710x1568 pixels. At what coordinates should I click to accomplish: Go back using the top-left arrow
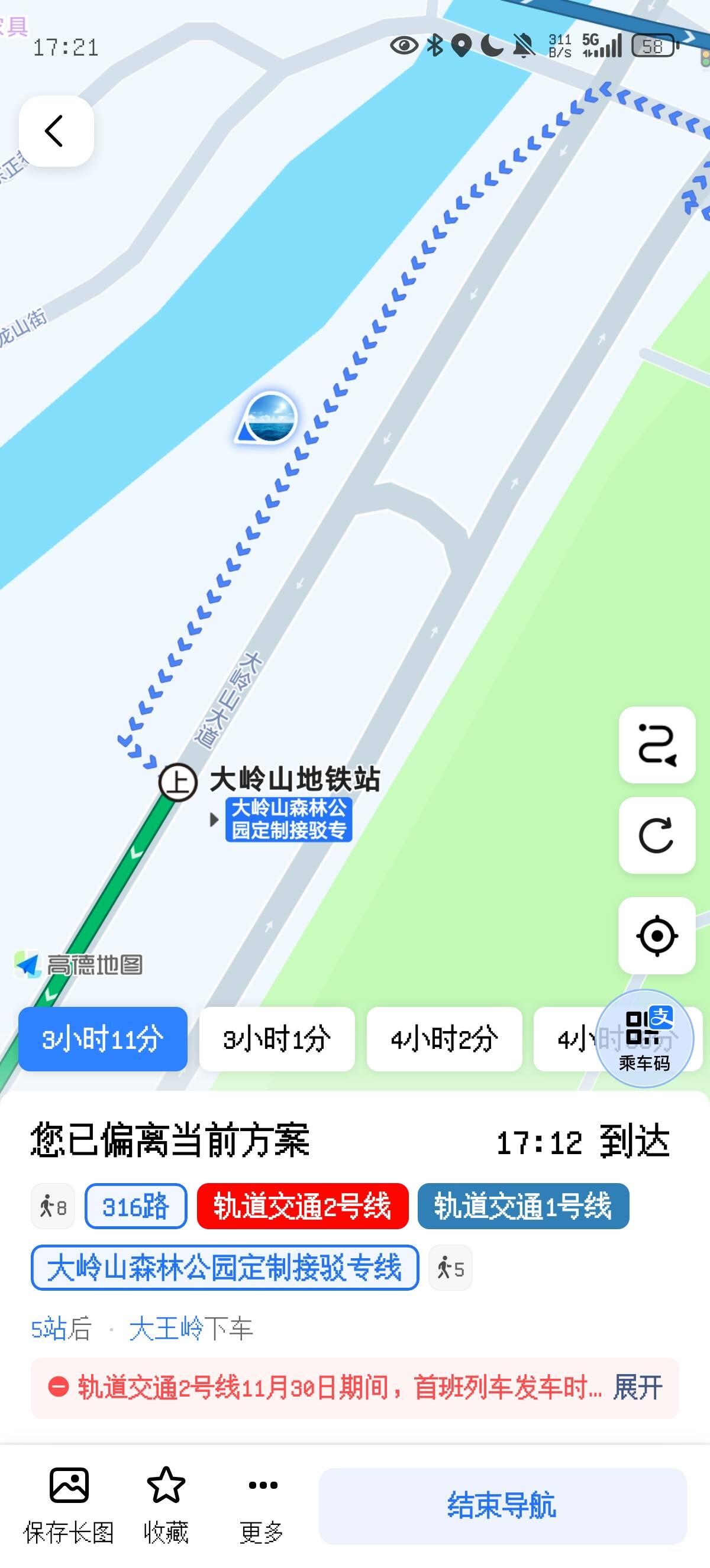pos(56,131)
